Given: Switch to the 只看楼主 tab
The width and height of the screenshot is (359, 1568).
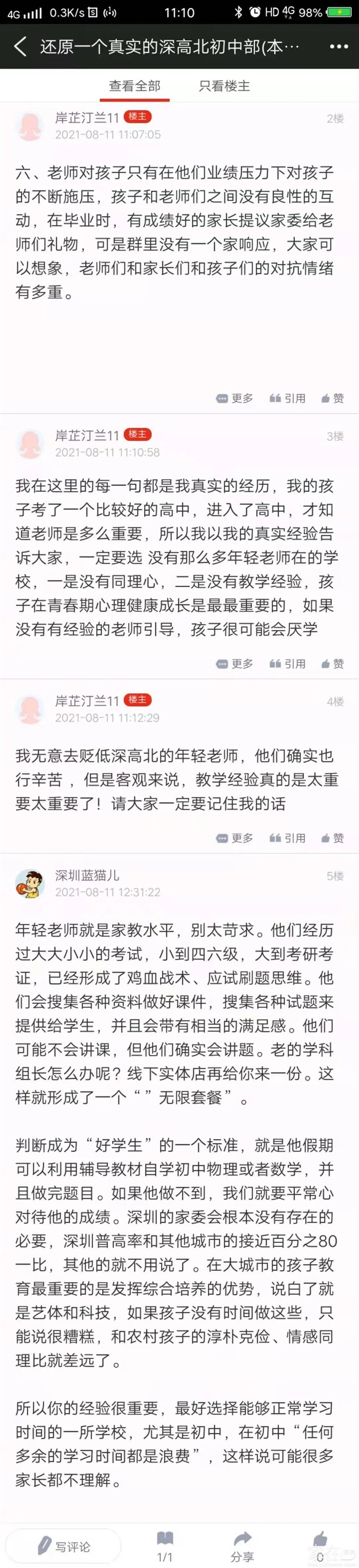Looking at the screenshot, I should pyautogui.click(x=224, y=86).
